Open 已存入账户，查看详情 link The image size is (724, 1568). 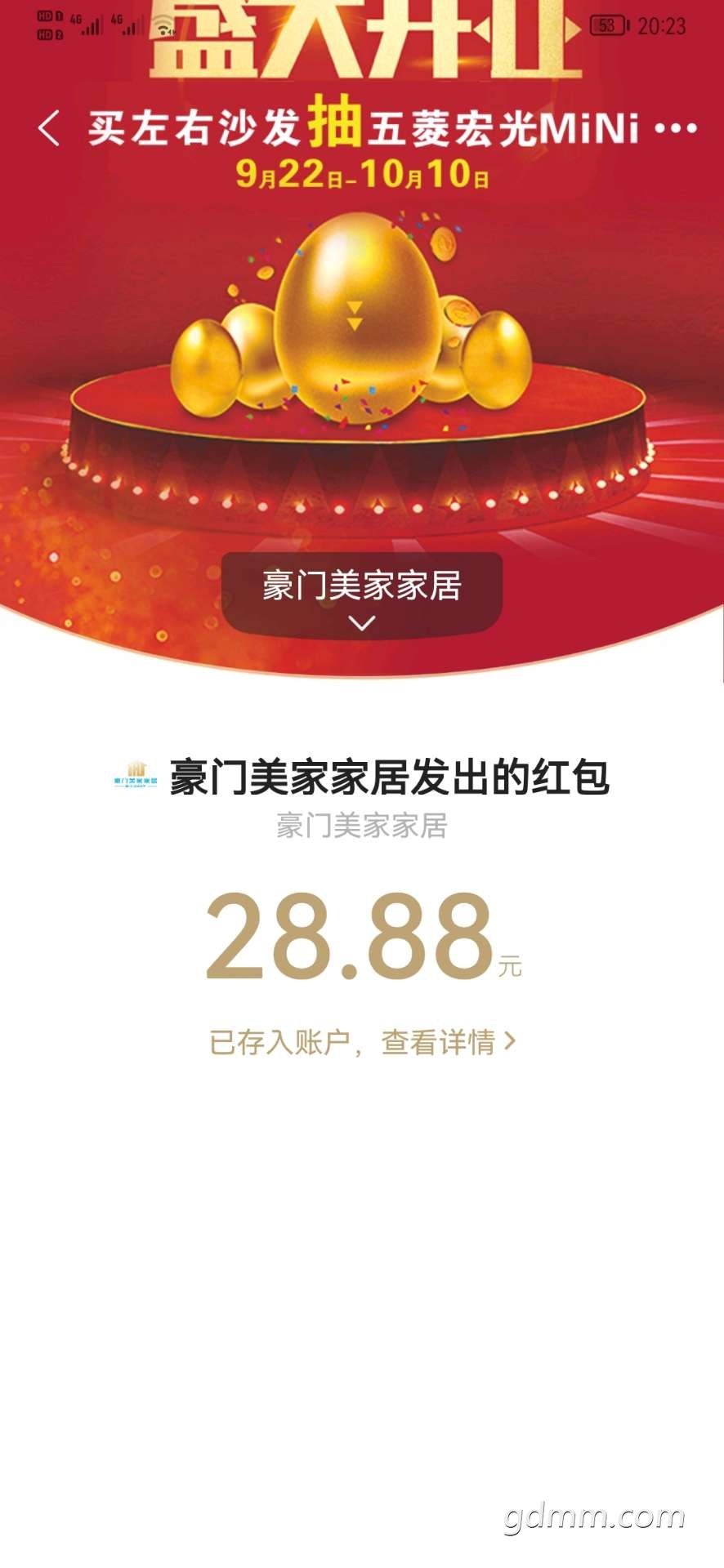pos(363,1042)
